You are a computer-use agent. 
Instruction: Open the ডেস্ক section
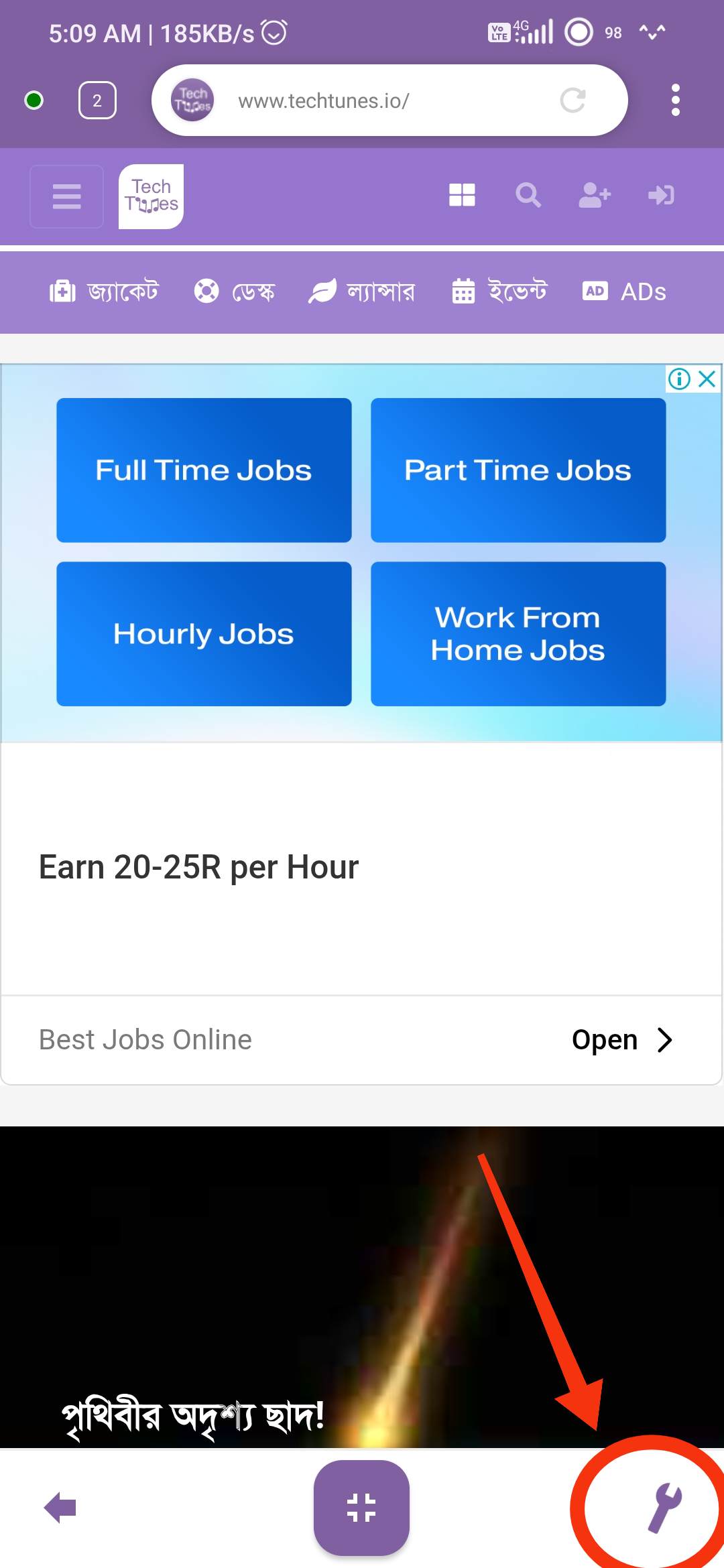tap(235, 291)
